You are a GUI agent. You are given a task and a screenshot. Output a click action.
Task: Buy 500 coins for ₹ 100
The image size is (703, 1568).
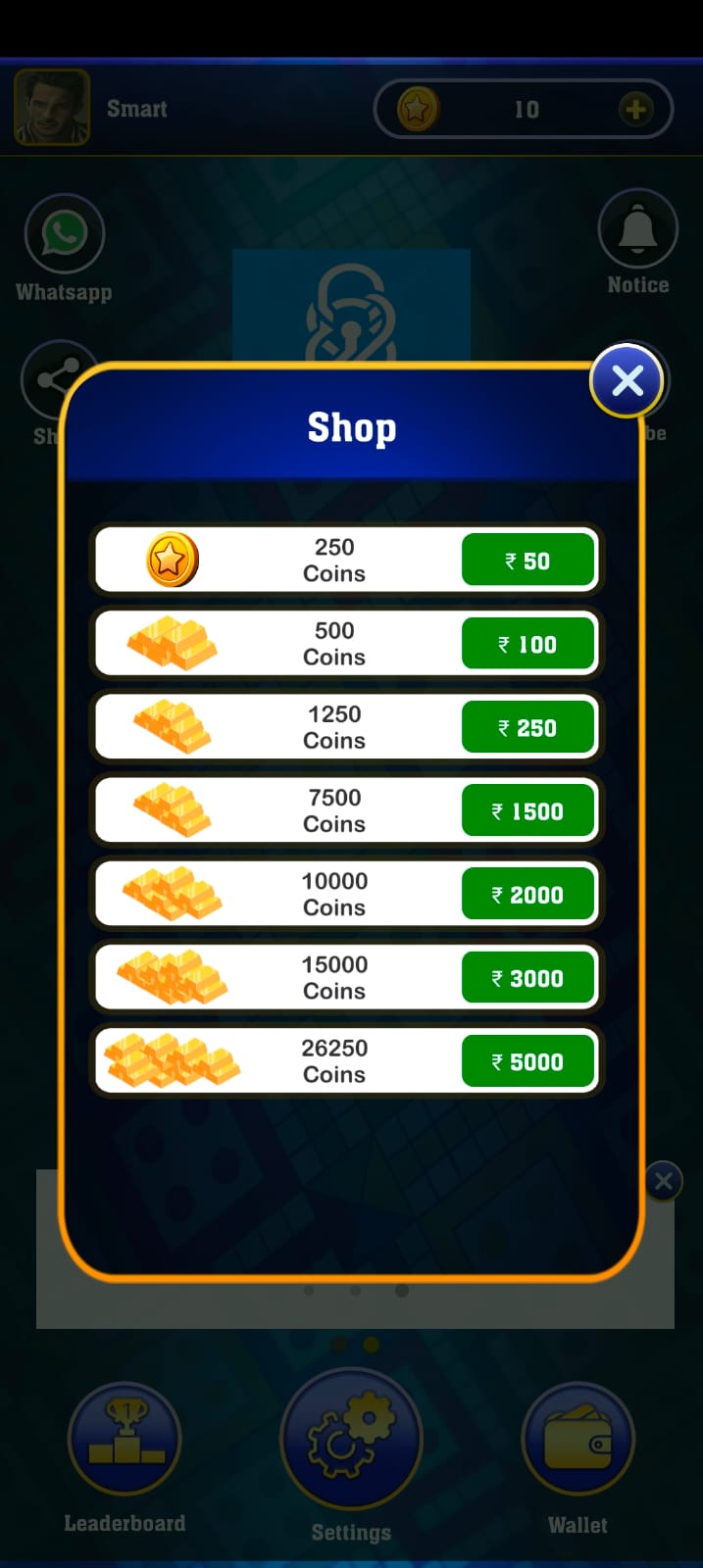527,644
